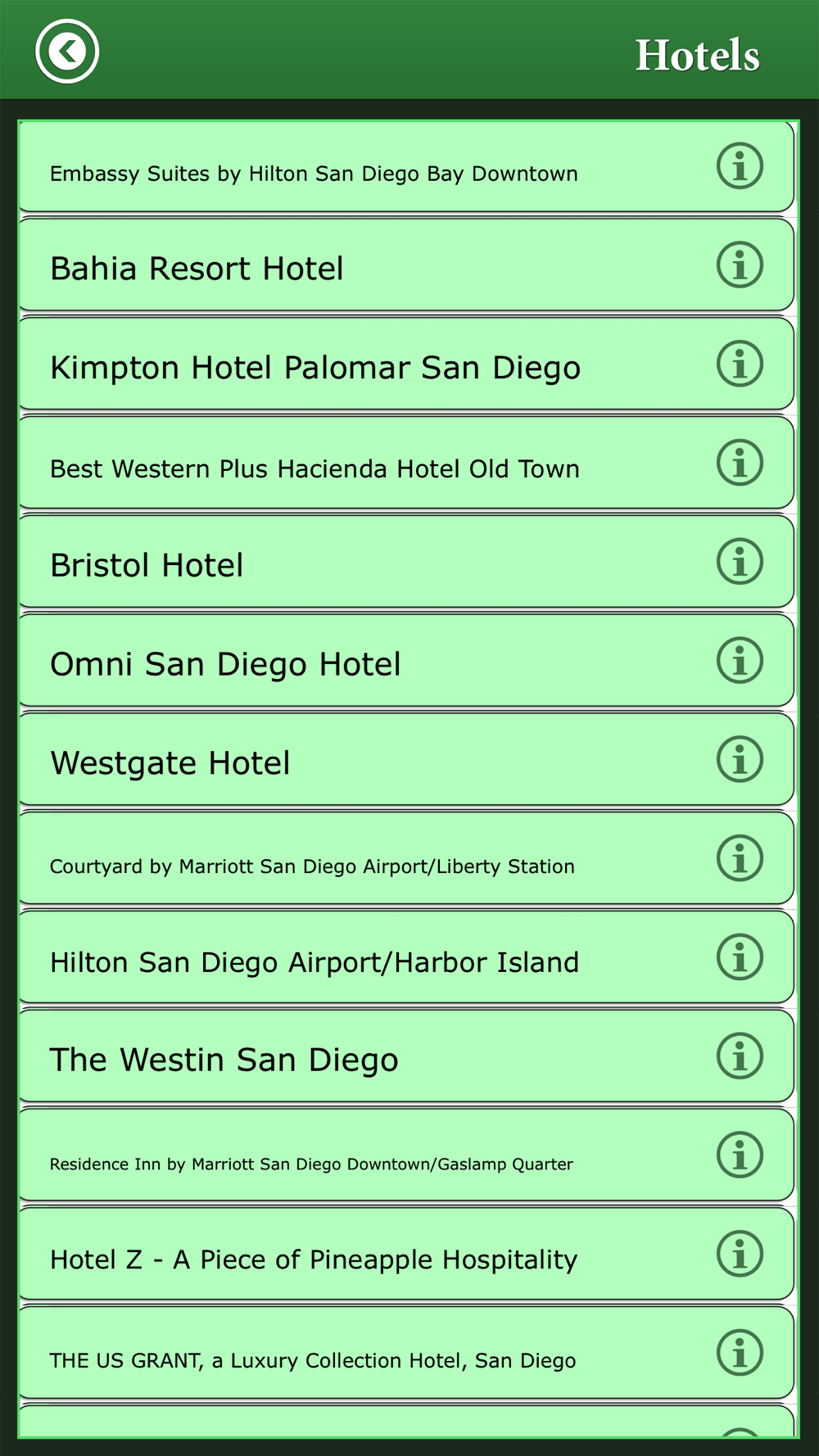Open Hilton San Diego Airport/Harbor Island

coord(406,958)
